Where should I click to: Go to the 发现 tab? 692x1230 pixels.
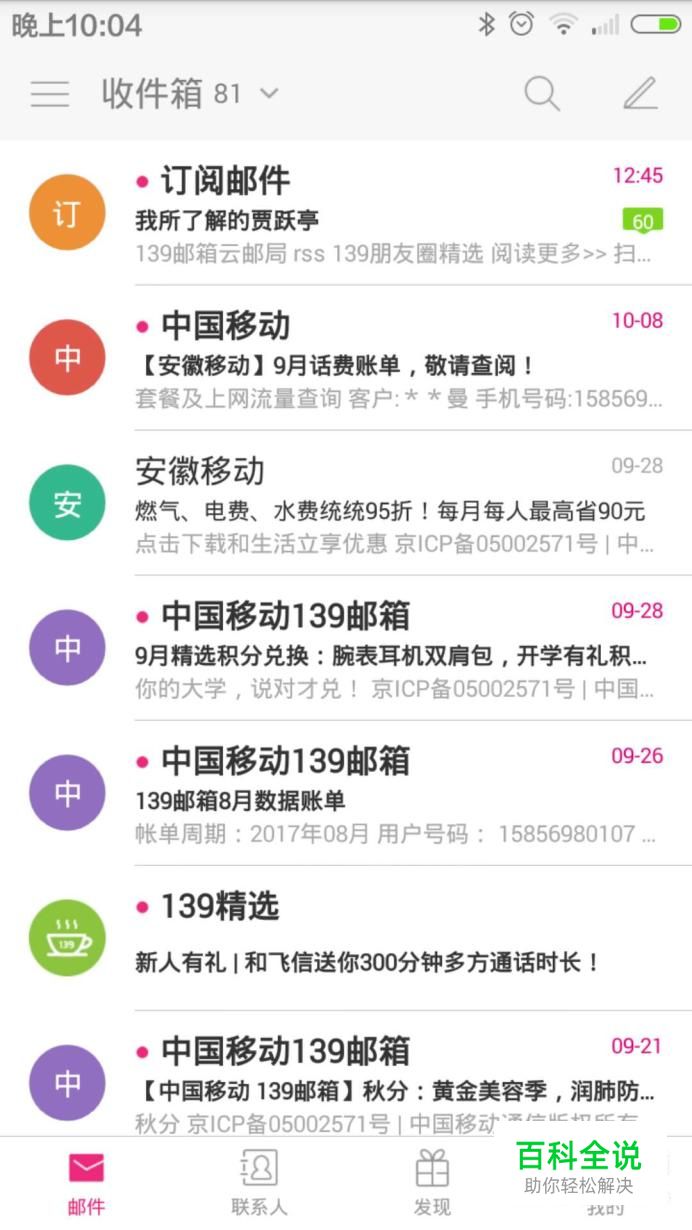pos(432,1183)
